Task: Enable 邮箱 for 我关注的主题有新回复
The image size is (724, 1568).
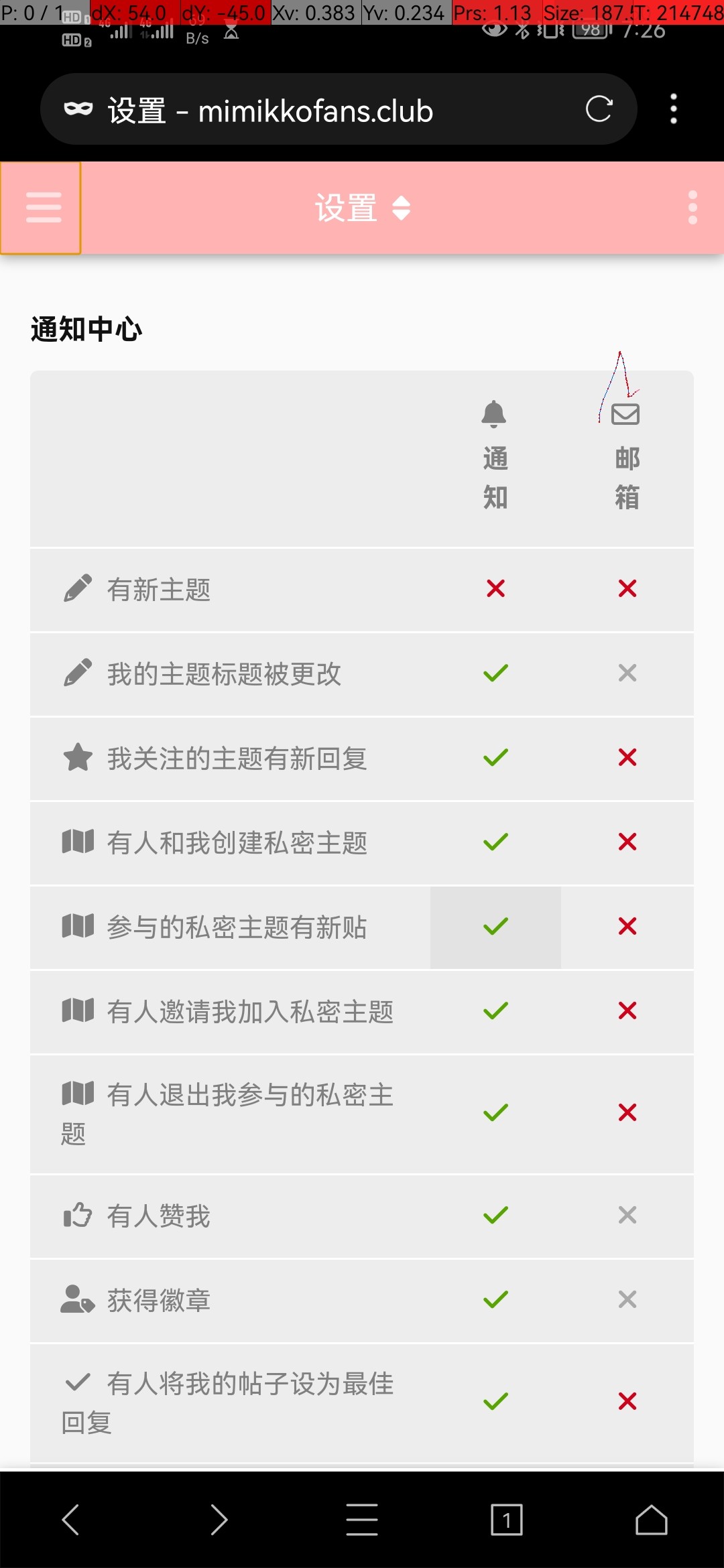Action: click(x=627, y=757)
